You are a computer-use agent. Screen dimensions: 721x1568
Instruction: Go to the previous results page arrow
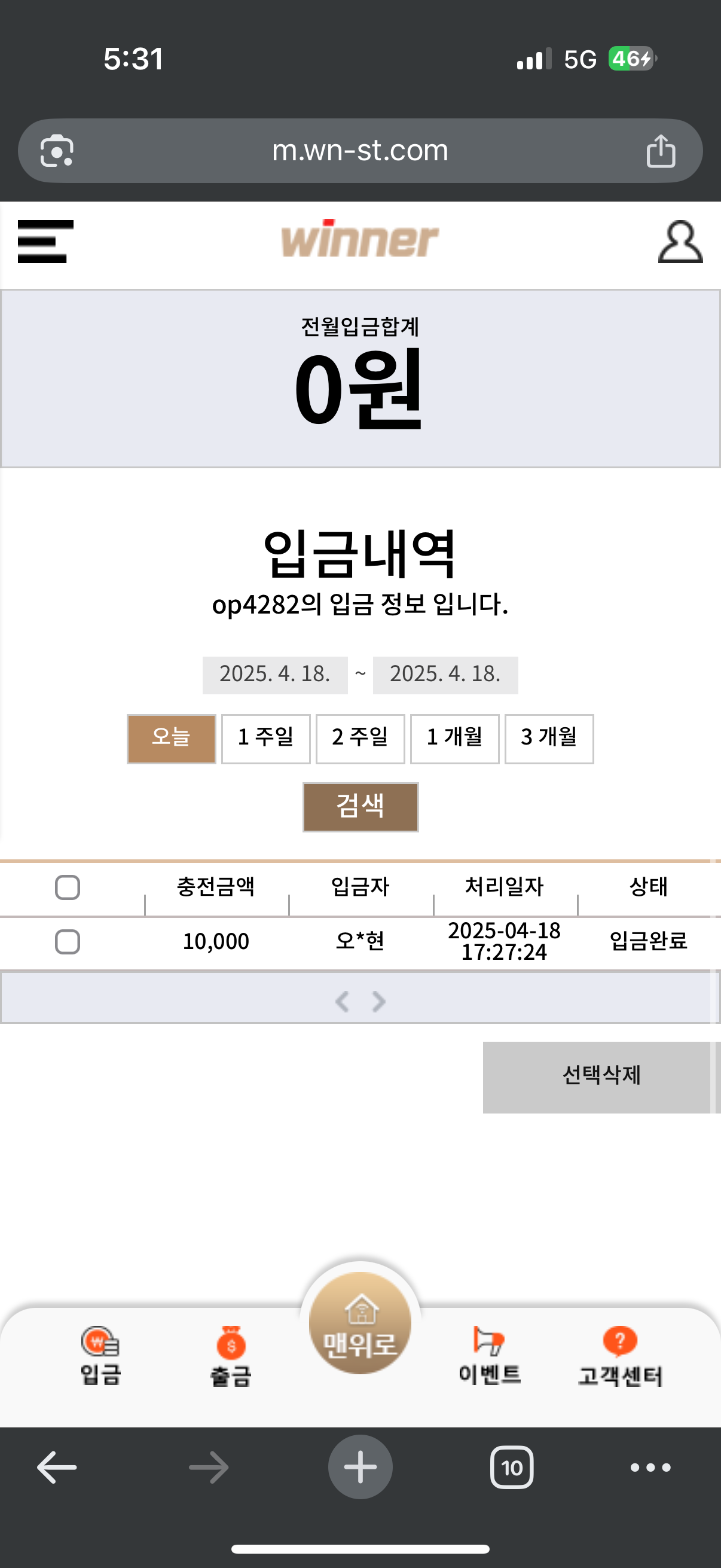point(342,1000)
